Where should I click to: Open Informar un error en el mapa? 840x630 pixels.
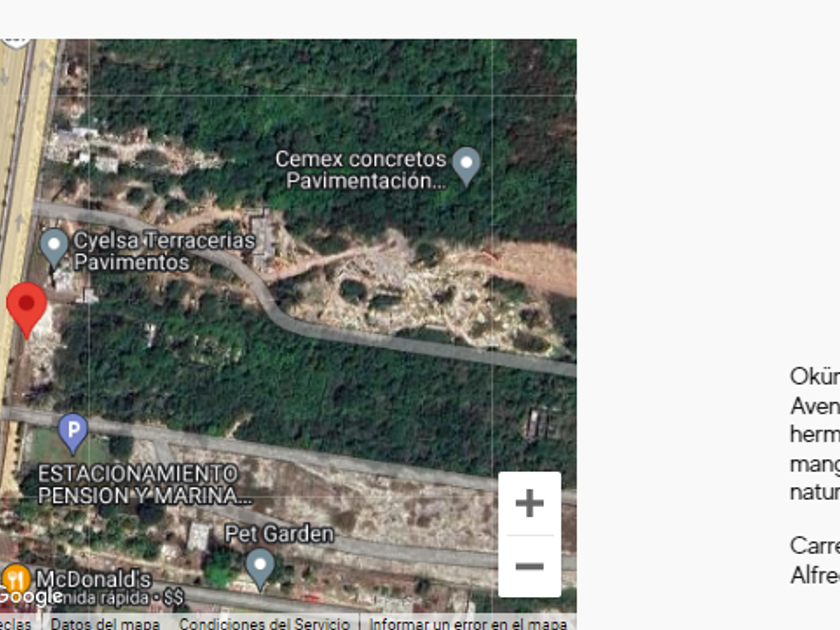tap(468, 623)
